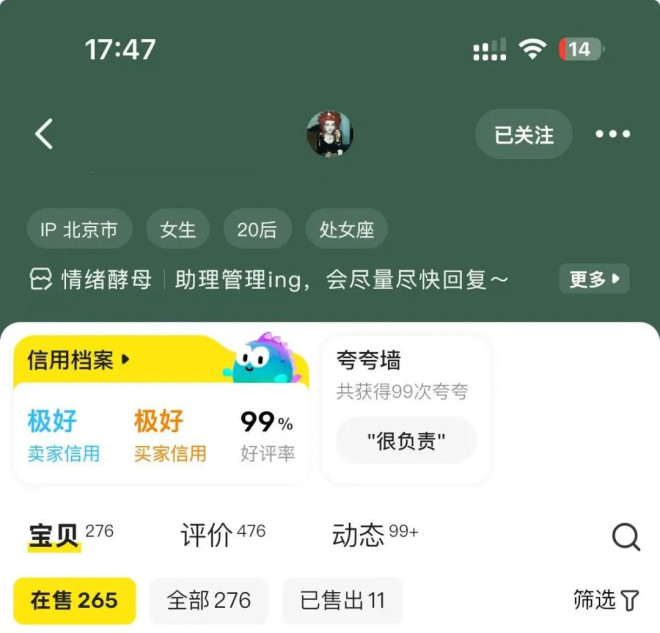The height and width of the screenshot is (633, 660).
Task: Tap the 已关注 following button
Action: [523, 135]
